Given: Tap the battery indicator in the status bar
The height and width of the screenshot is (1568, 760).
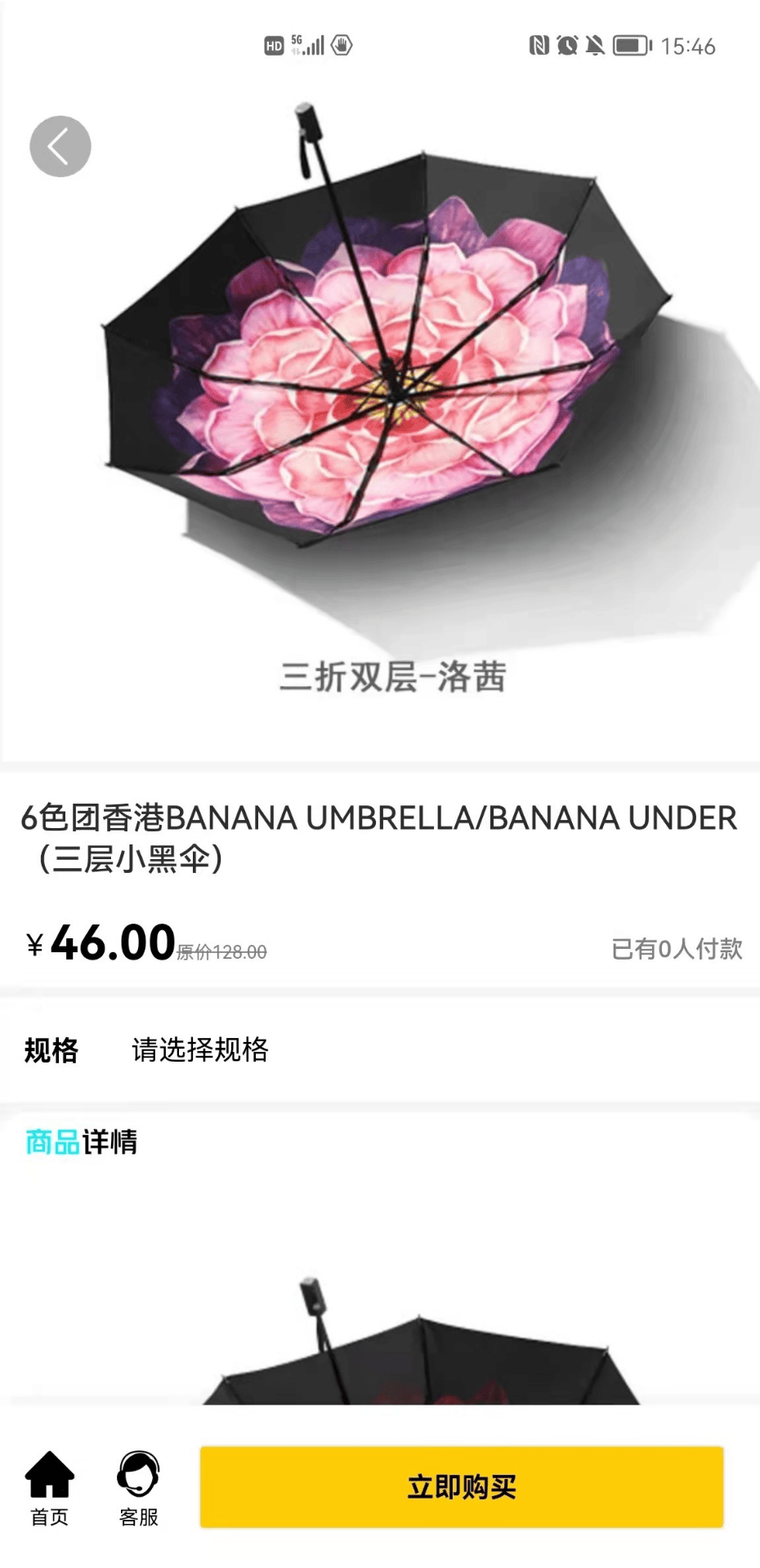Looking at the screenshot, I should 629,47.
